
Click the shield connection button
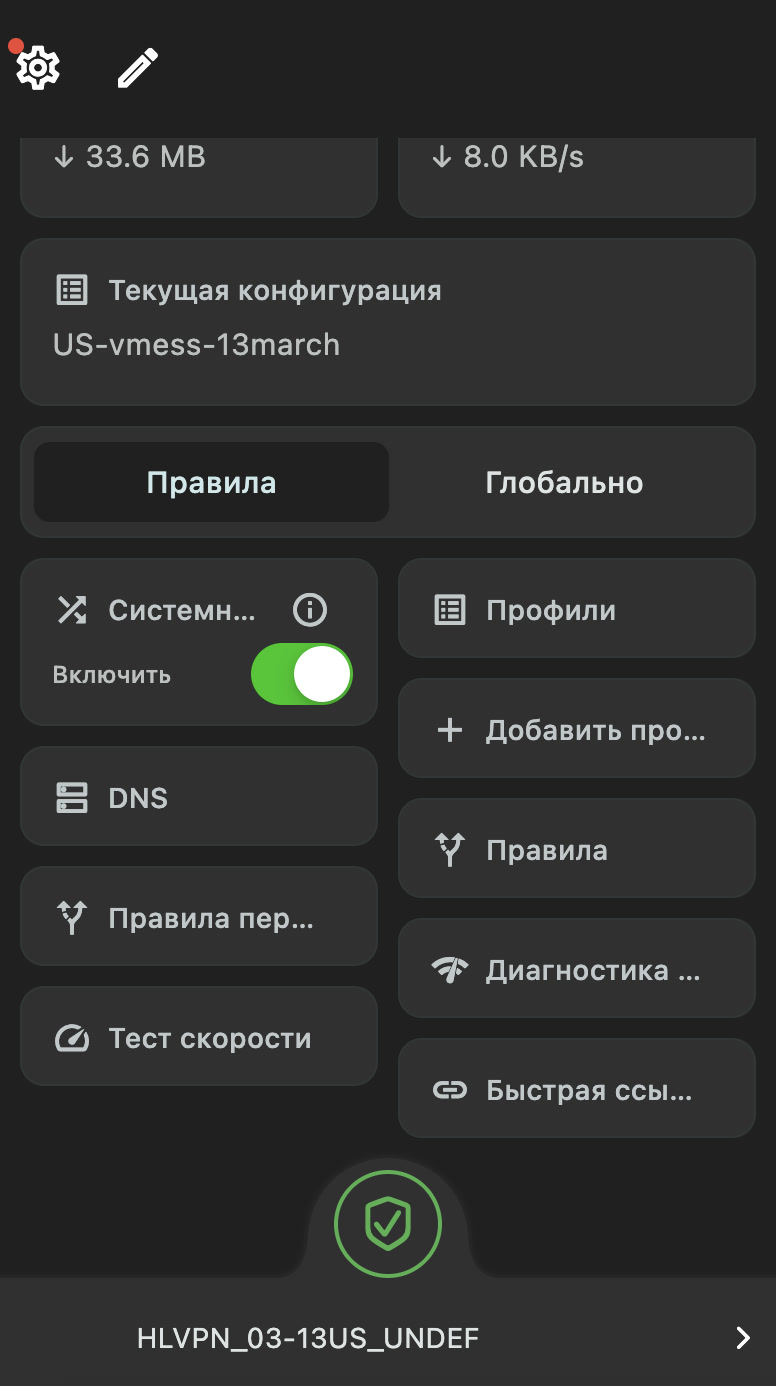(x=390, y=1224)
